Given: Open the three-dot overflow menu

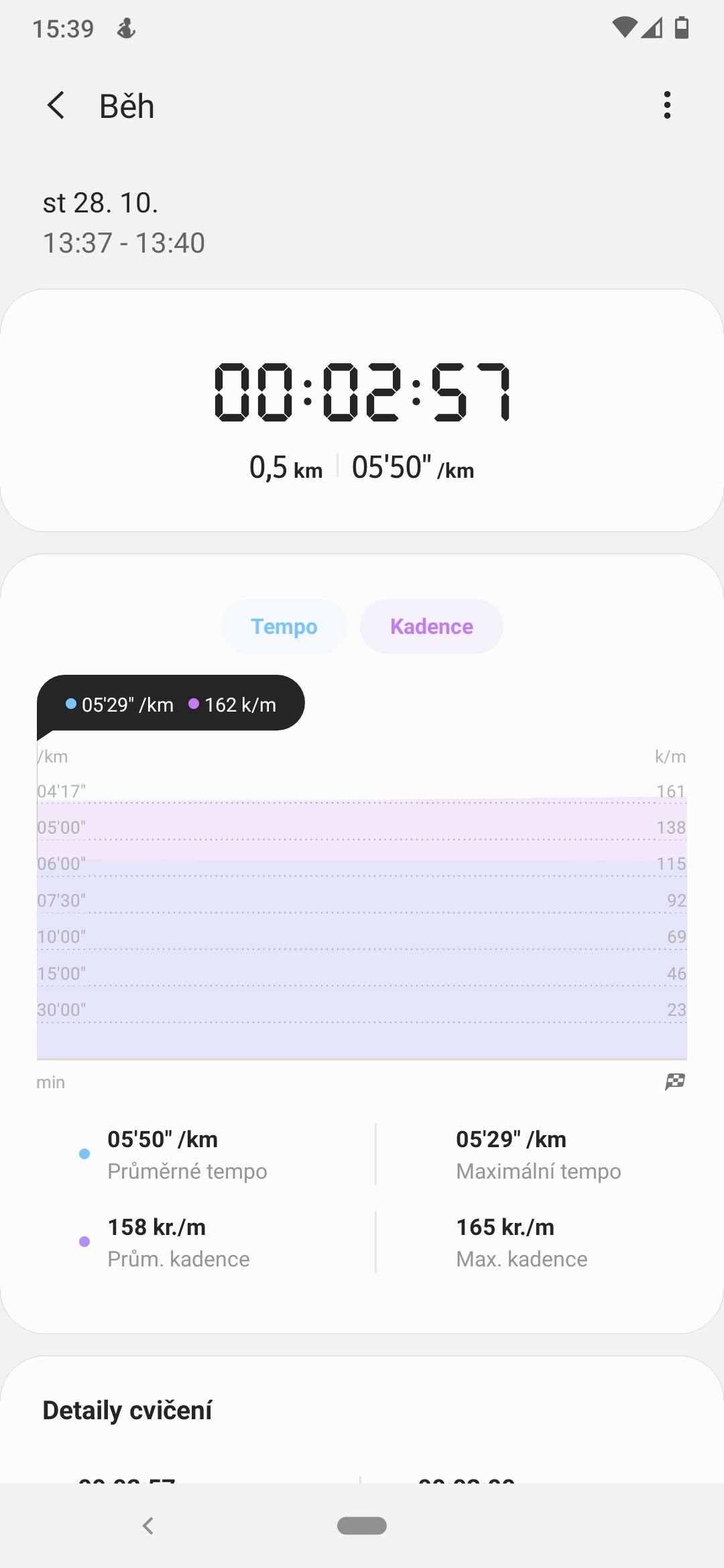Looking at the screenshot, I should coord(667,105).
